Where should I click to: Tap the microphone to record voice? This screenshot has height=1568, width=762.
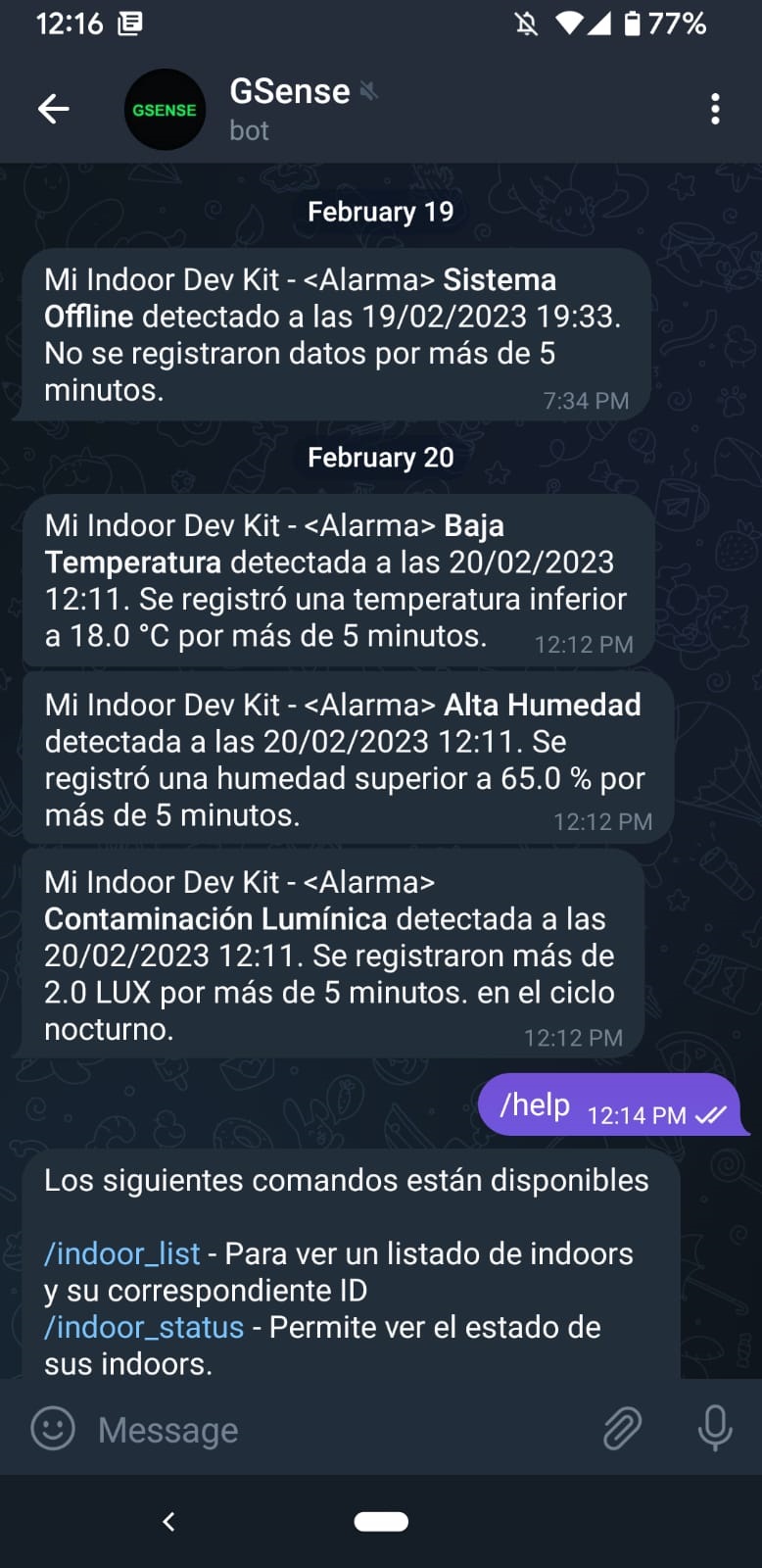pos(714,1429)
